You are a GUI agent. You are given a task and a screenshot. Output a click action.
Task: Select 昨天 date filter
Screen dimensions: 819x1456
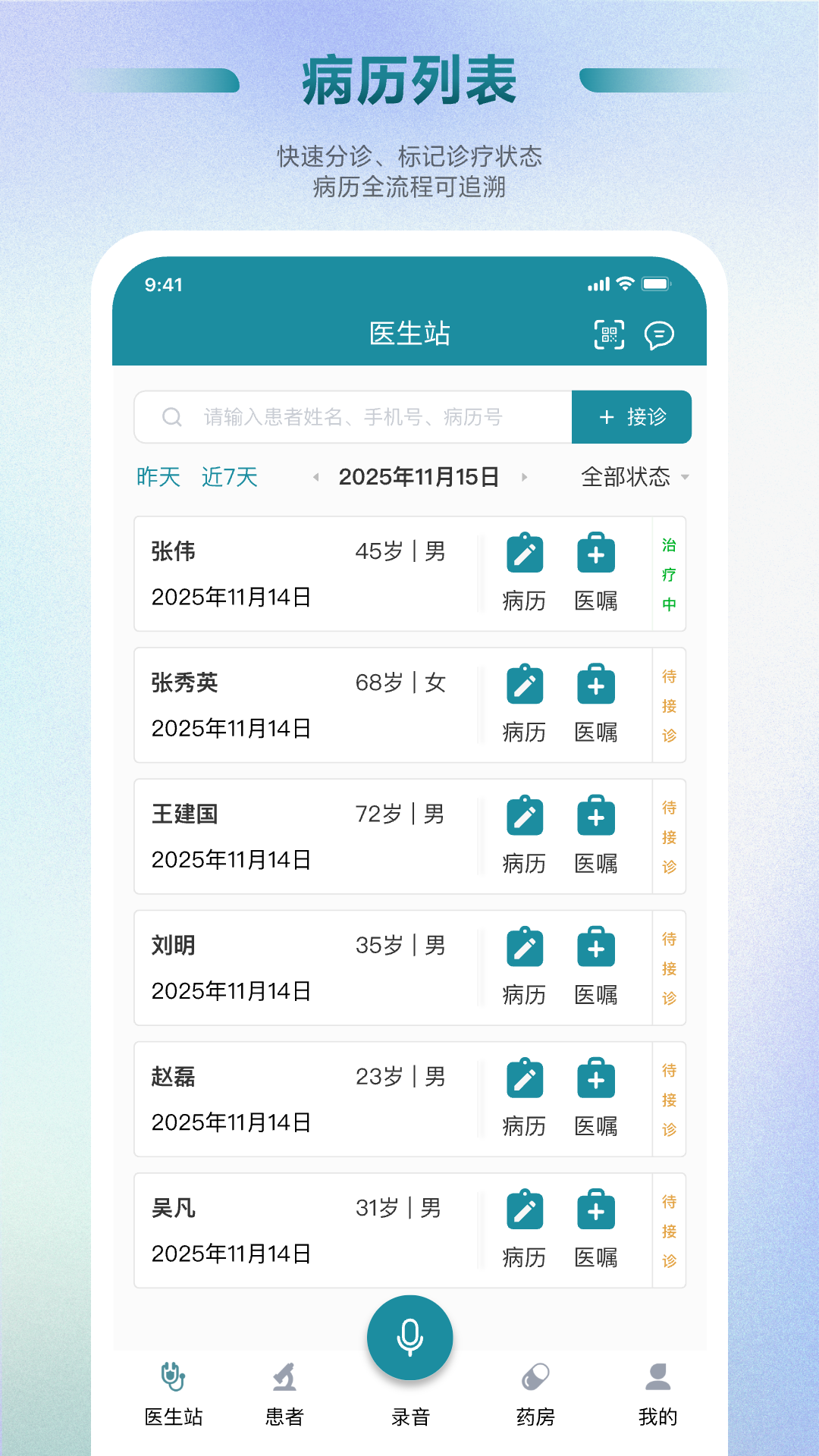pyautogui.click(x=158, y=477)
